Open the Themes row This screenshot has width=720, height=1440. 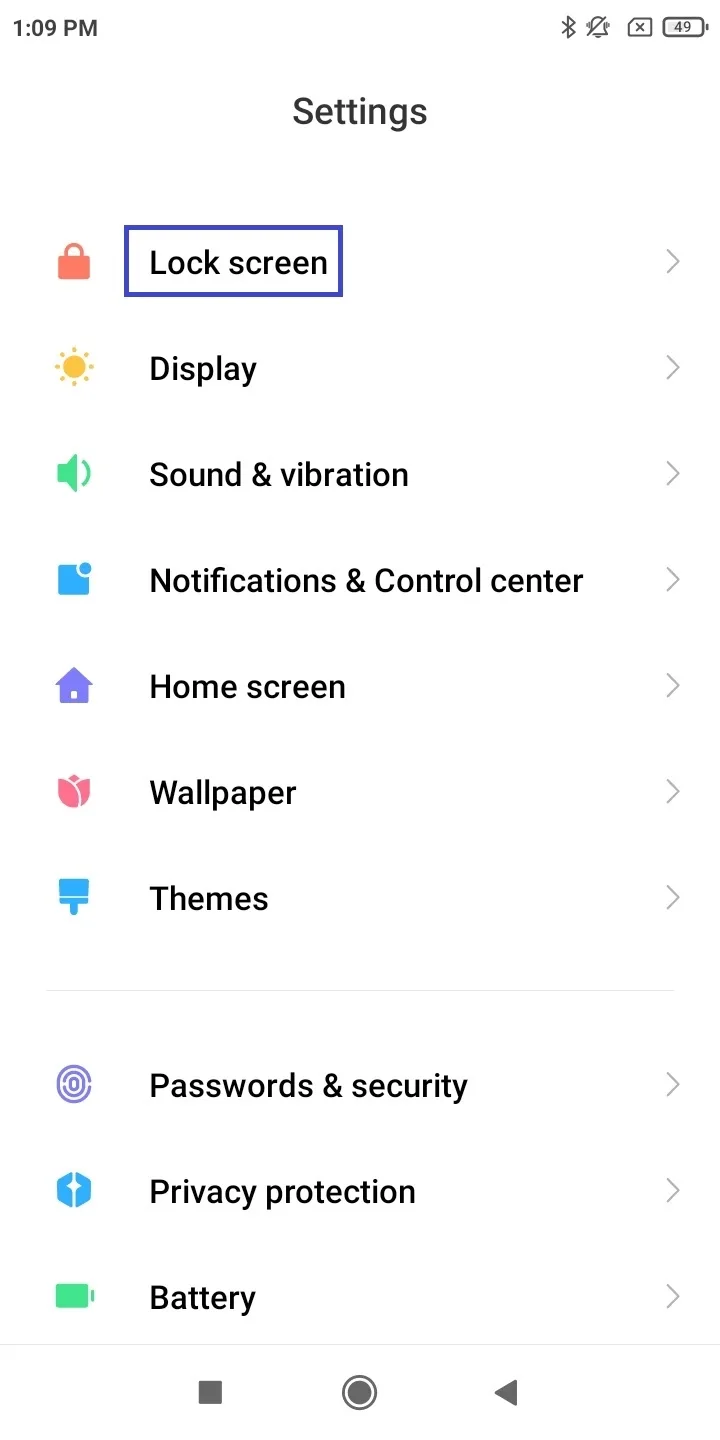pos(360,898)
